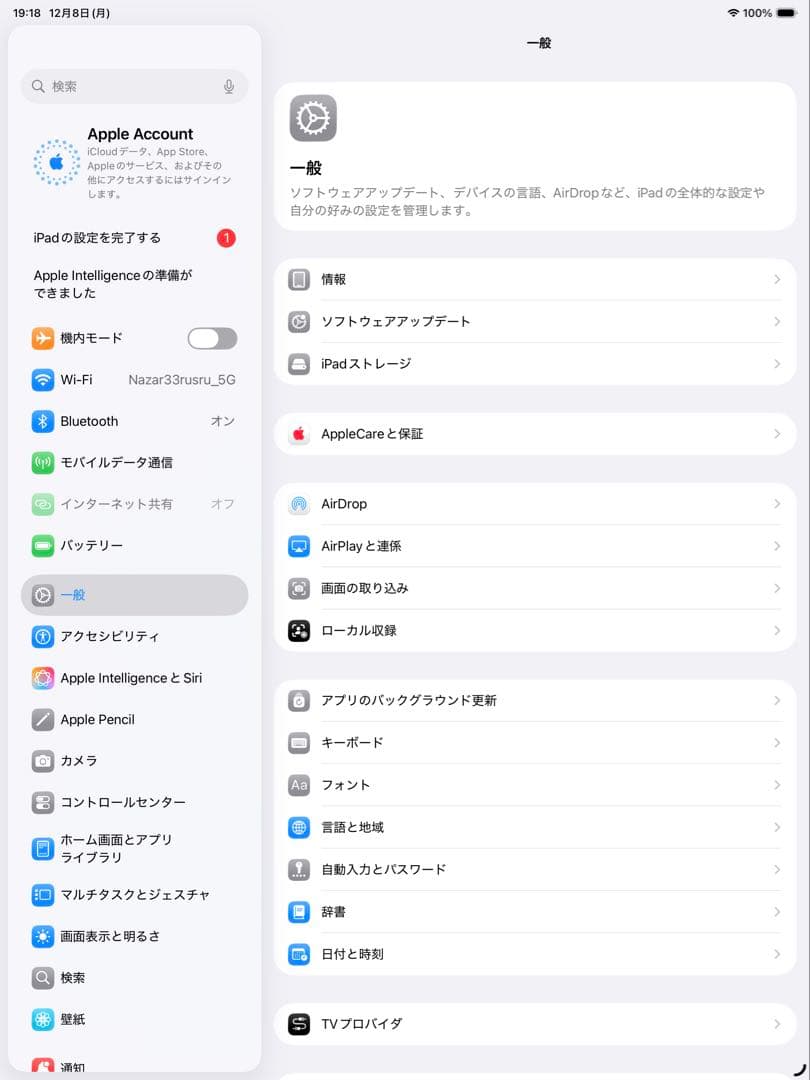Select the Bluetooth settings icon
Viewport: 810px width, 1080px height.
coord(42,421)
